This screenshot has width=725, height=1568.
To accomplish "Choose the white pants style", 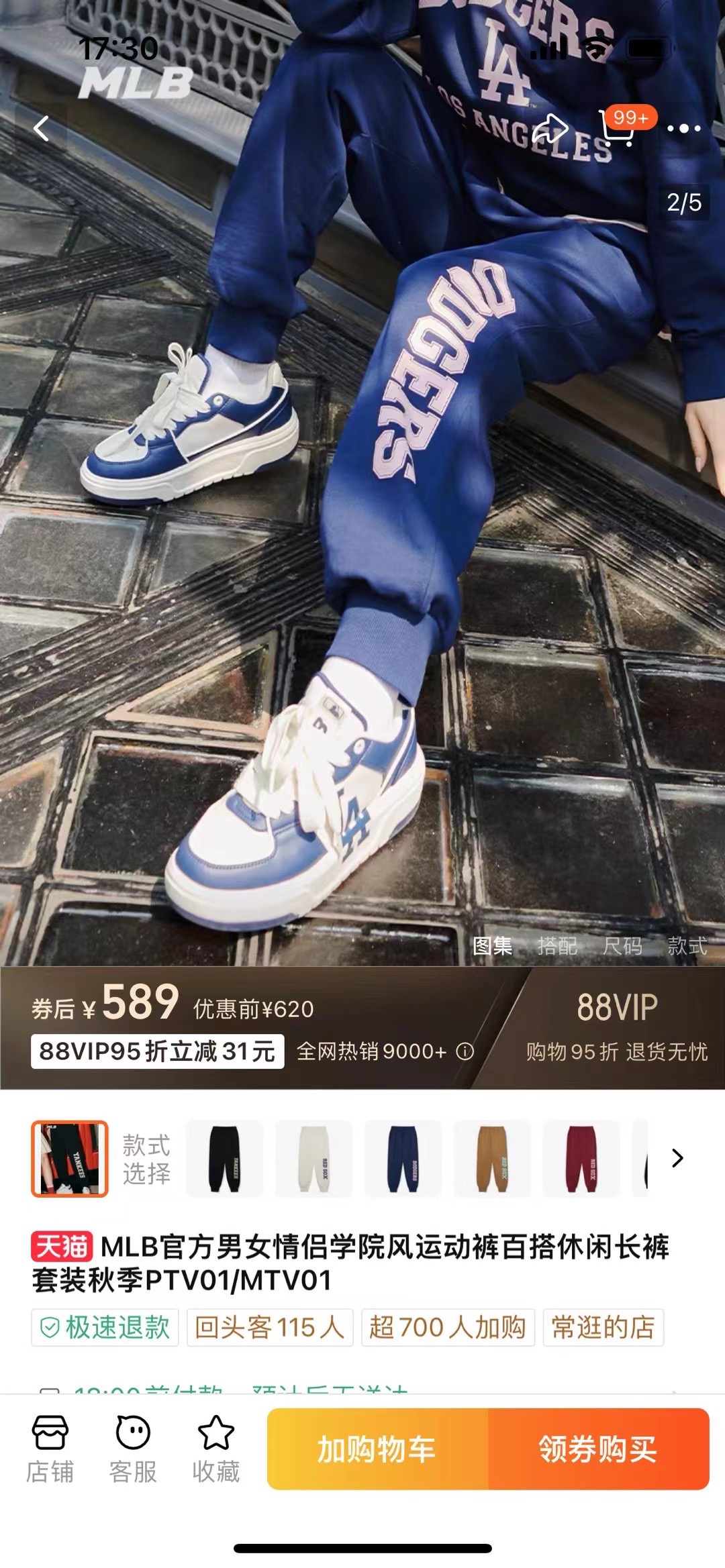I will [x=314, y=1158].
